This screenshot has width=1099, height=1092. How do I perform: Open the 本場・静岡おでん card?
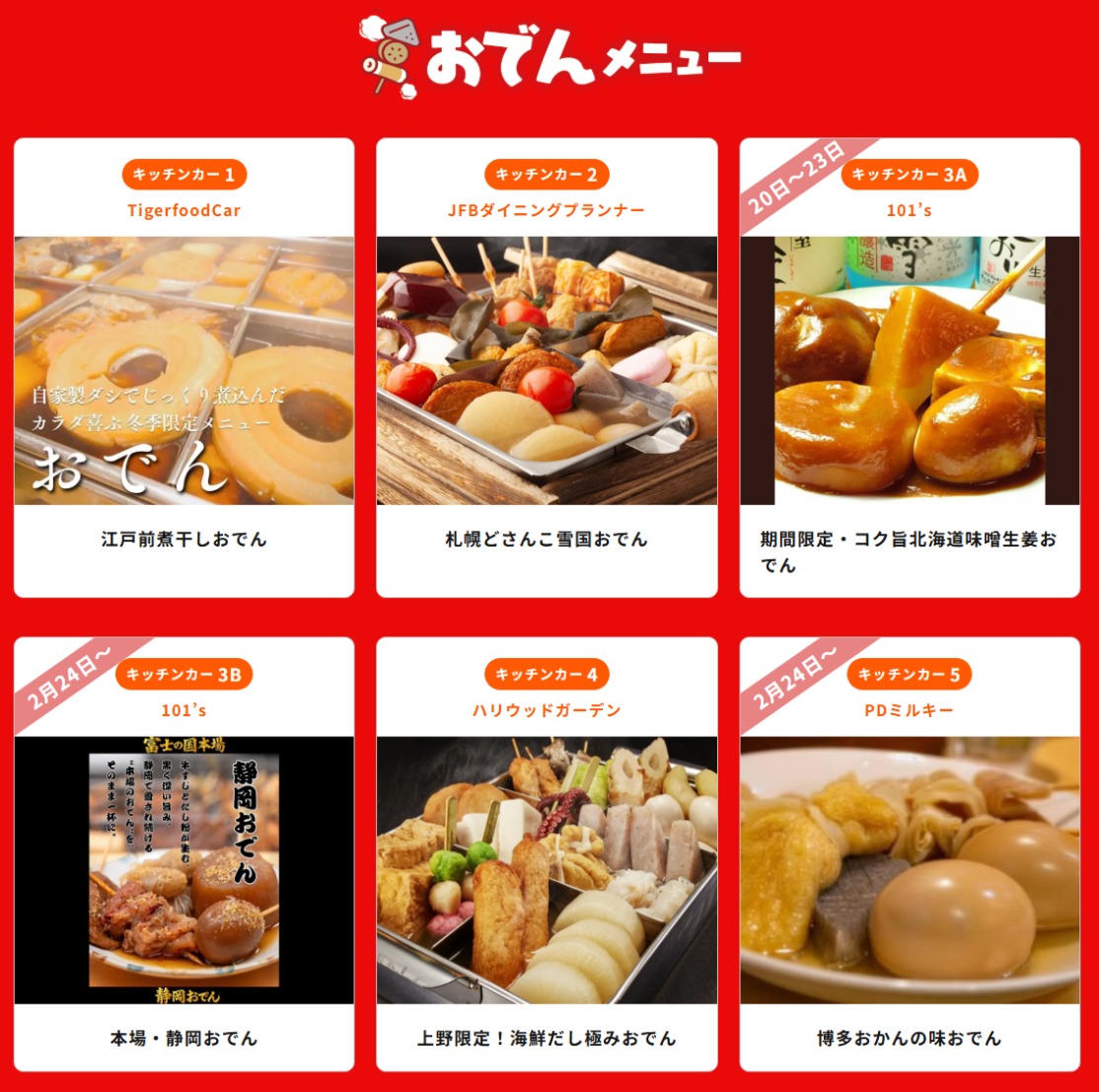click(x=183, y=869)
